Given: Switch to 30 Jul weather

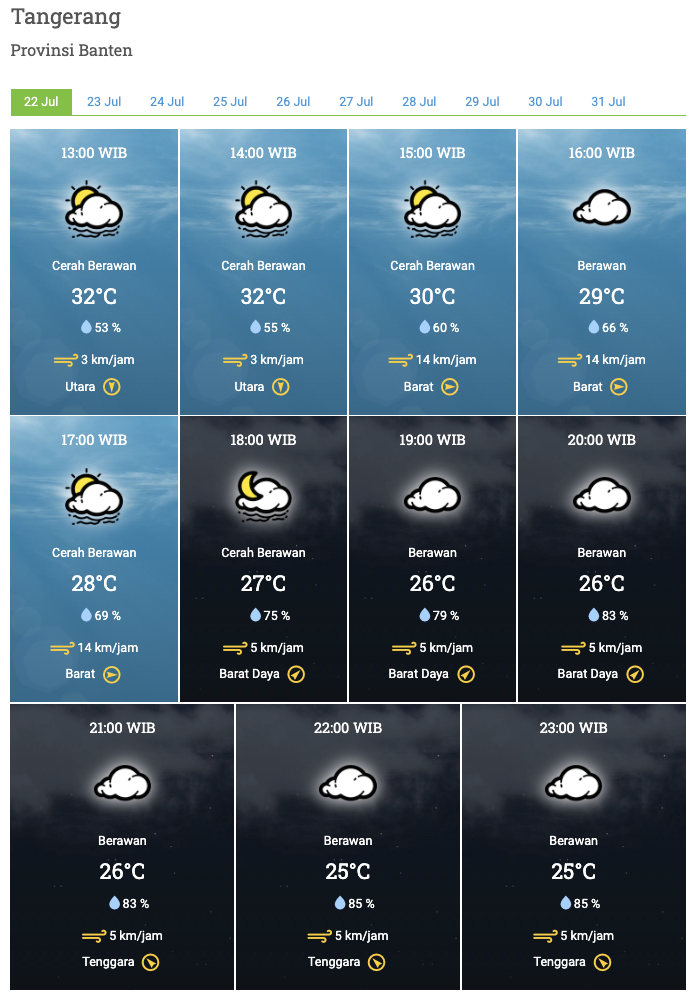Looking at the screenshot, I should (x=545, y=102).
